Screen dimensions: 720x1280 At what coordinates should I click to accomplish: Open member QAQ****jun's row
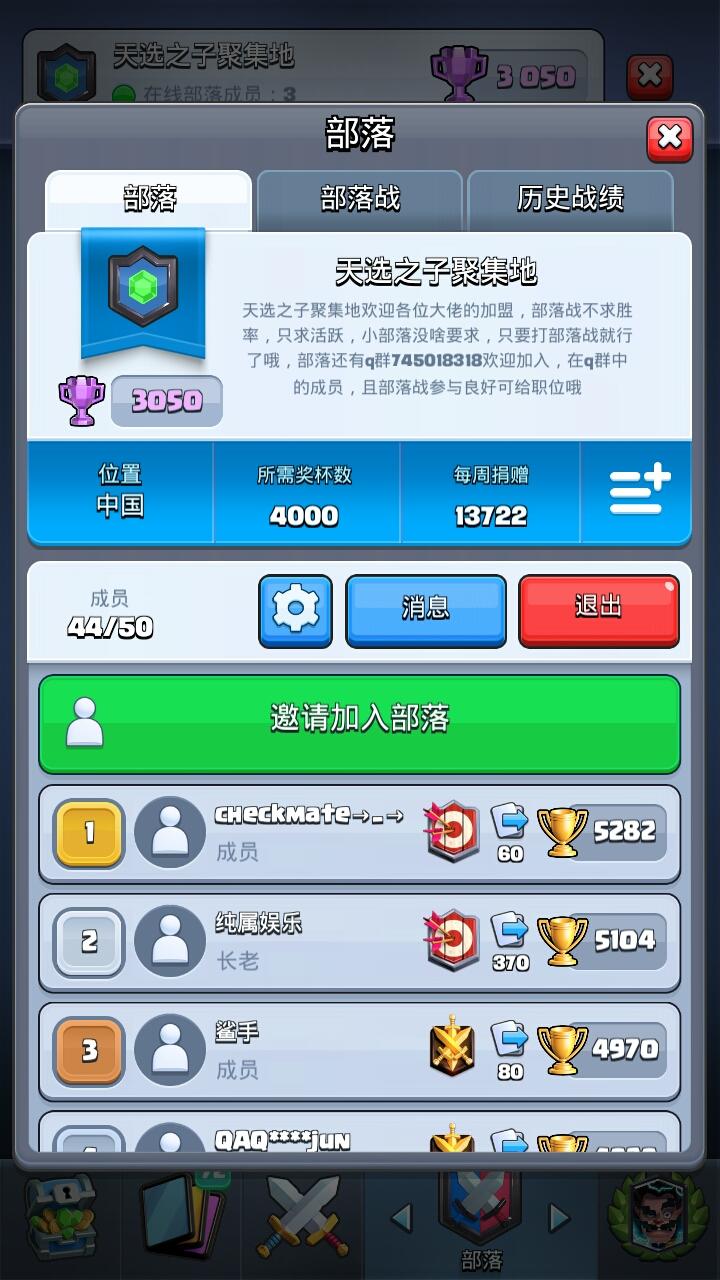point(360,1133)
